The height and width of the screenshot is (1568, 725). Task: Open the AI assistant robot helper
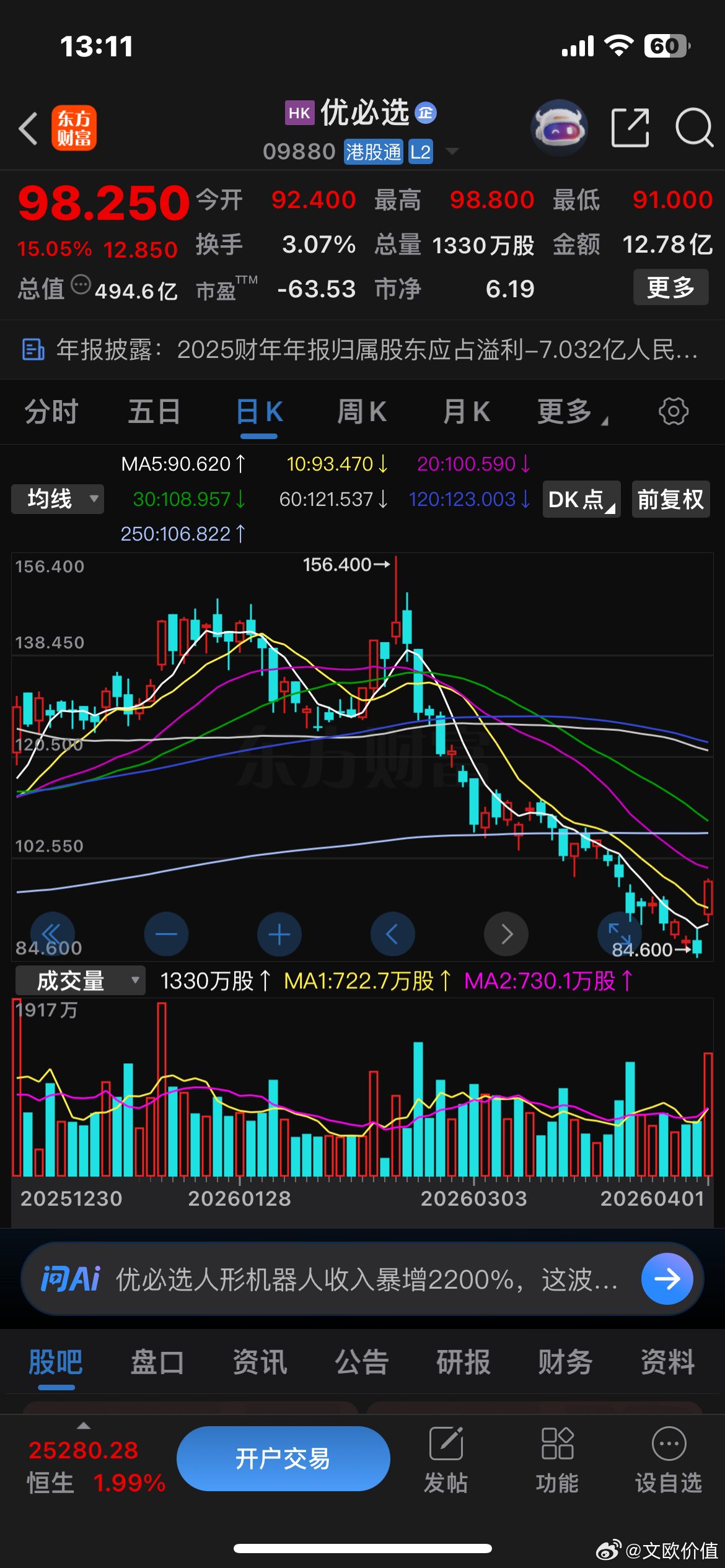558,127
